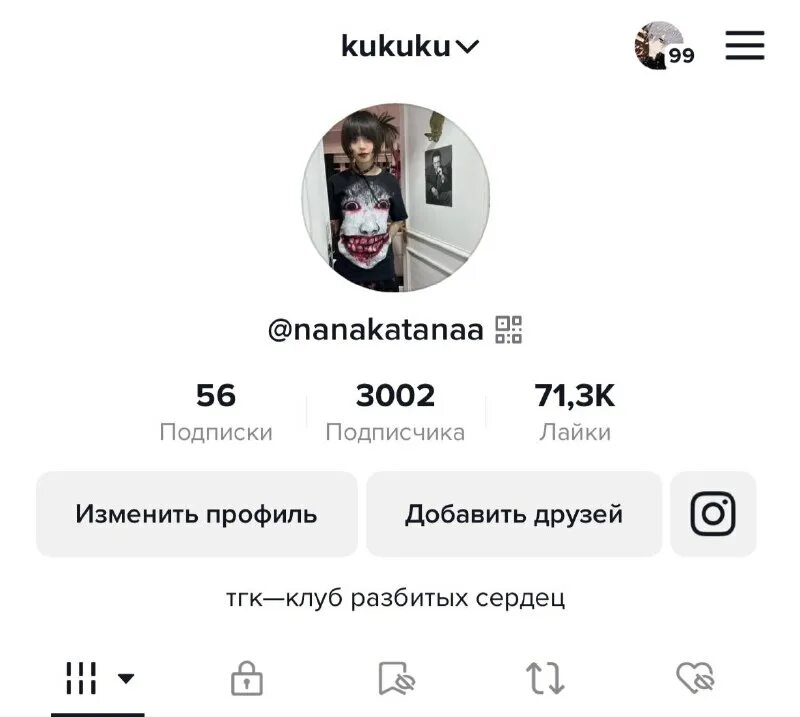This screenshot has width=800, height=717.
Task: Switch to the private videos lock tab
Action: coord(246,679)
